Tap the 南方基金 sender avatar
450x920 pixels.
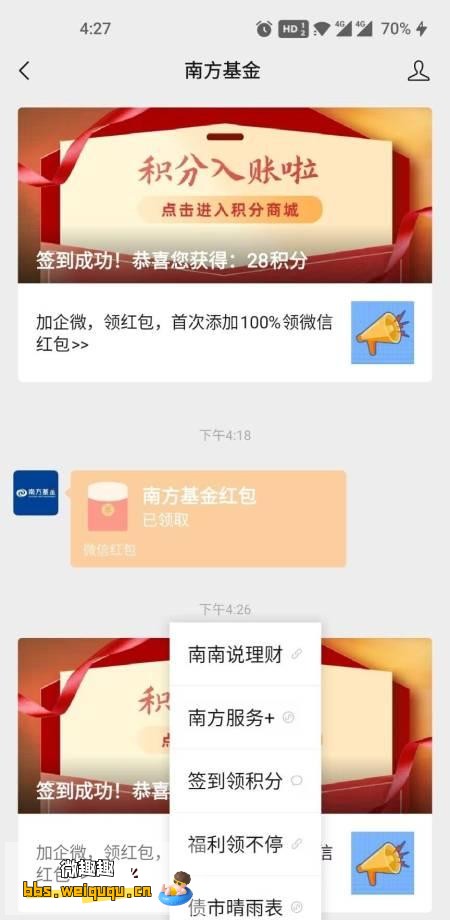pyautogui.click(x=36, y=493)
